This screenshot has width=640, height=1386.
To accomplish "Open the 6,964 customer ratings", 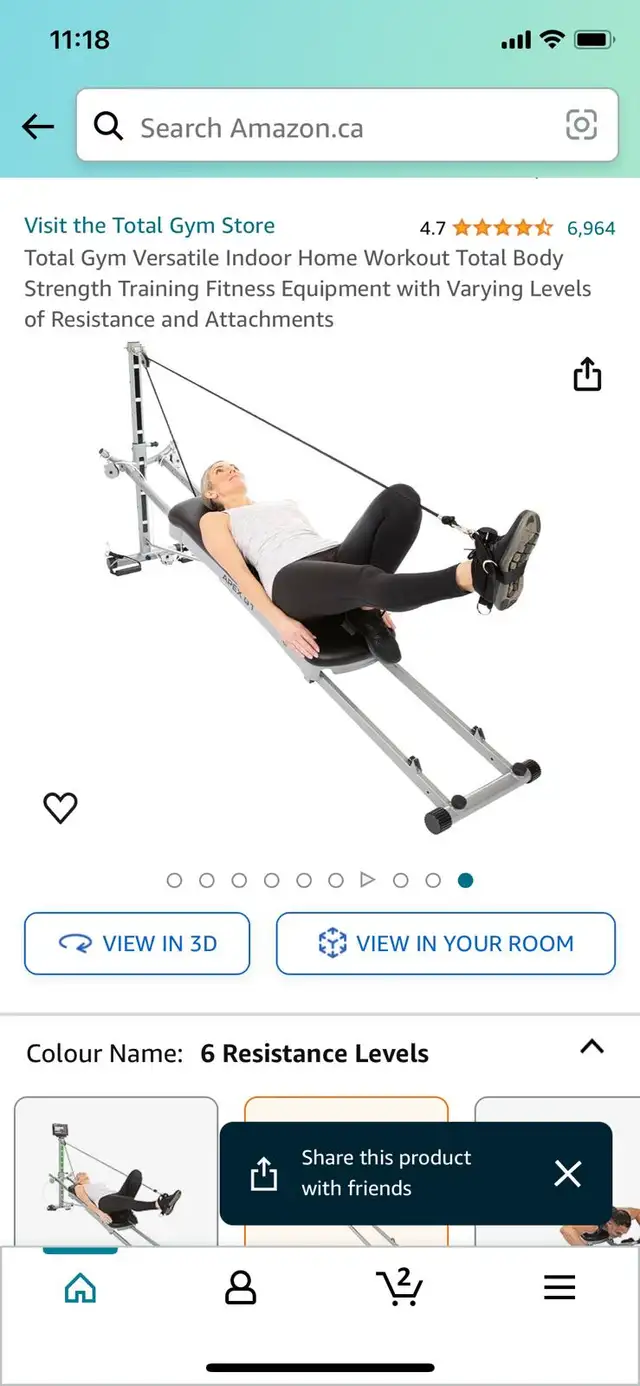I will tap(591, 228).
